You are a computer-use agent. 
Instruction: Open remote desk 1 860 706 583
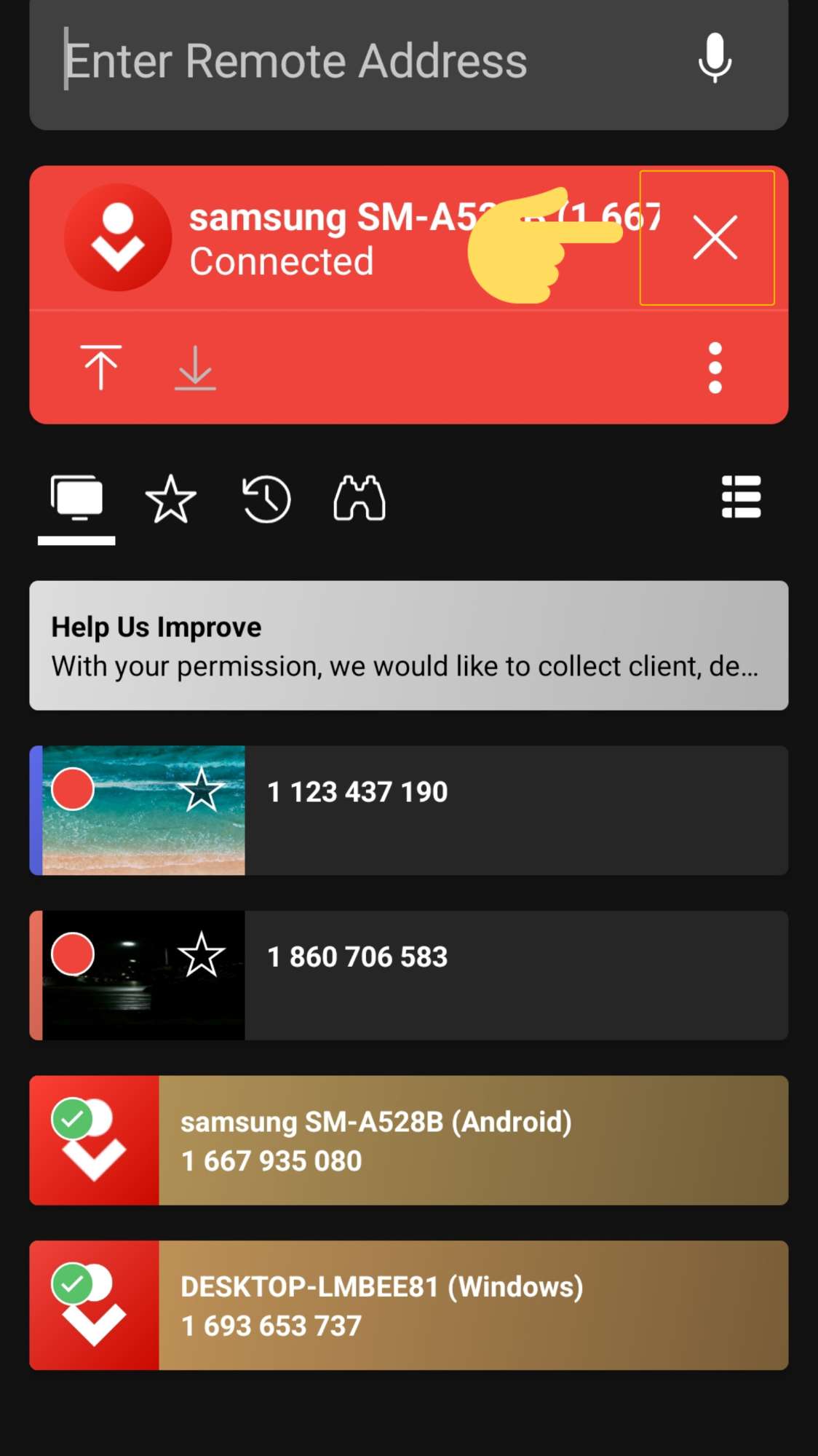[409, 976]
